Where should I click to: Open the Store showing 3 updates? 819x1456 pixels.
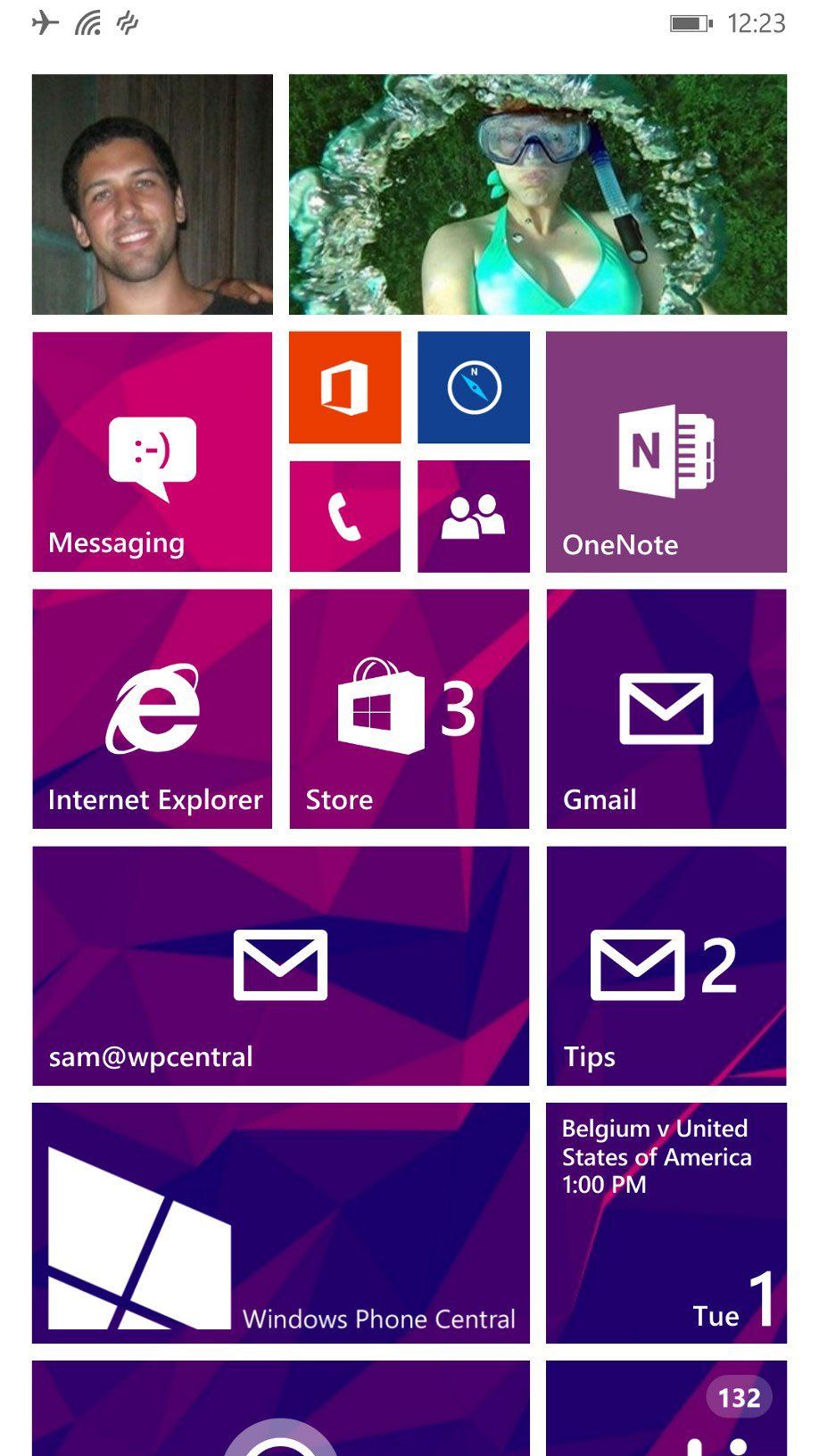click(x=409, y=709)
